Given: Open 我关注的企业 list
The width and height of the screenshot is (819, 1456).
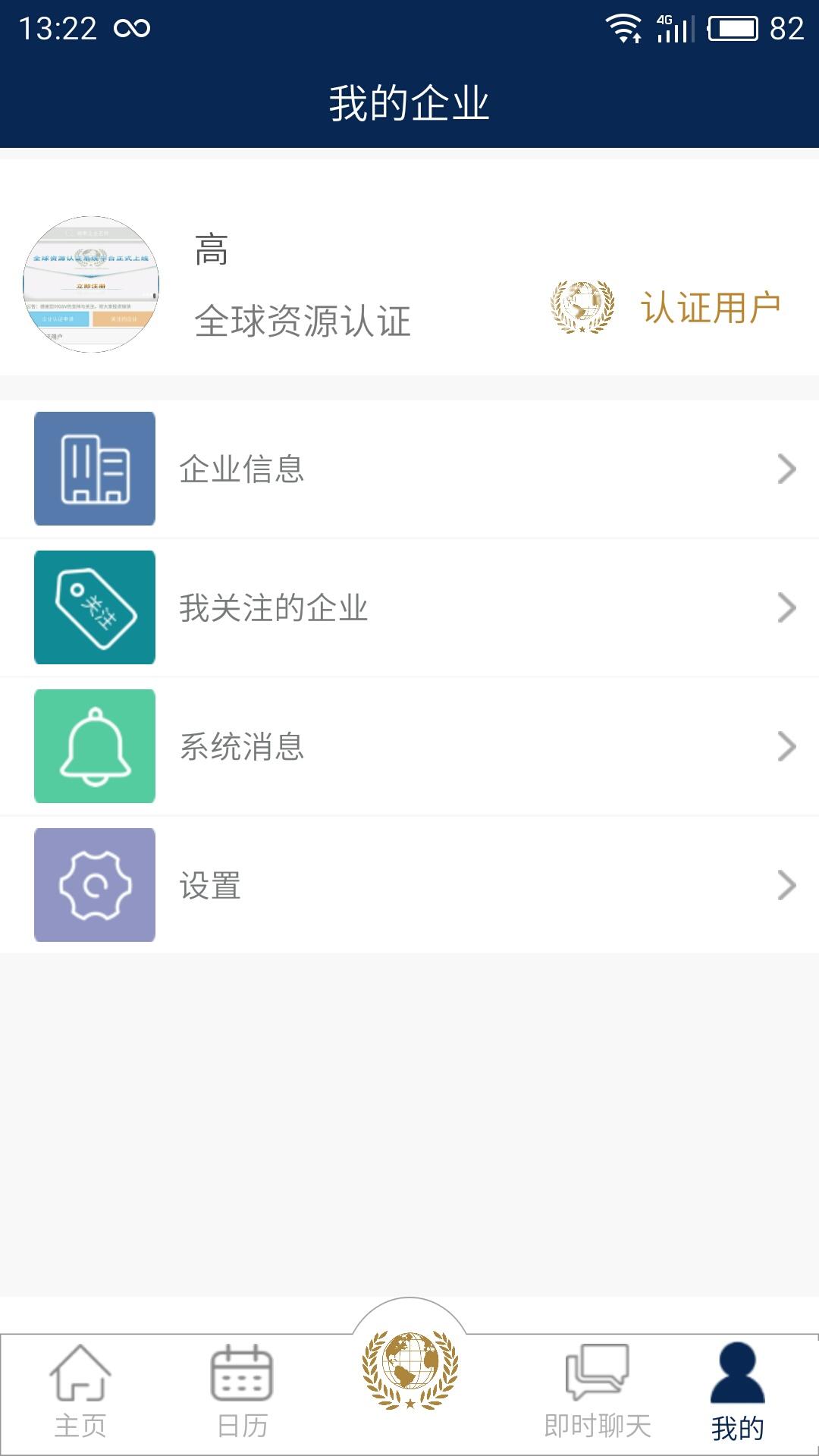Looking at the screenshot, I should (409, 607).
